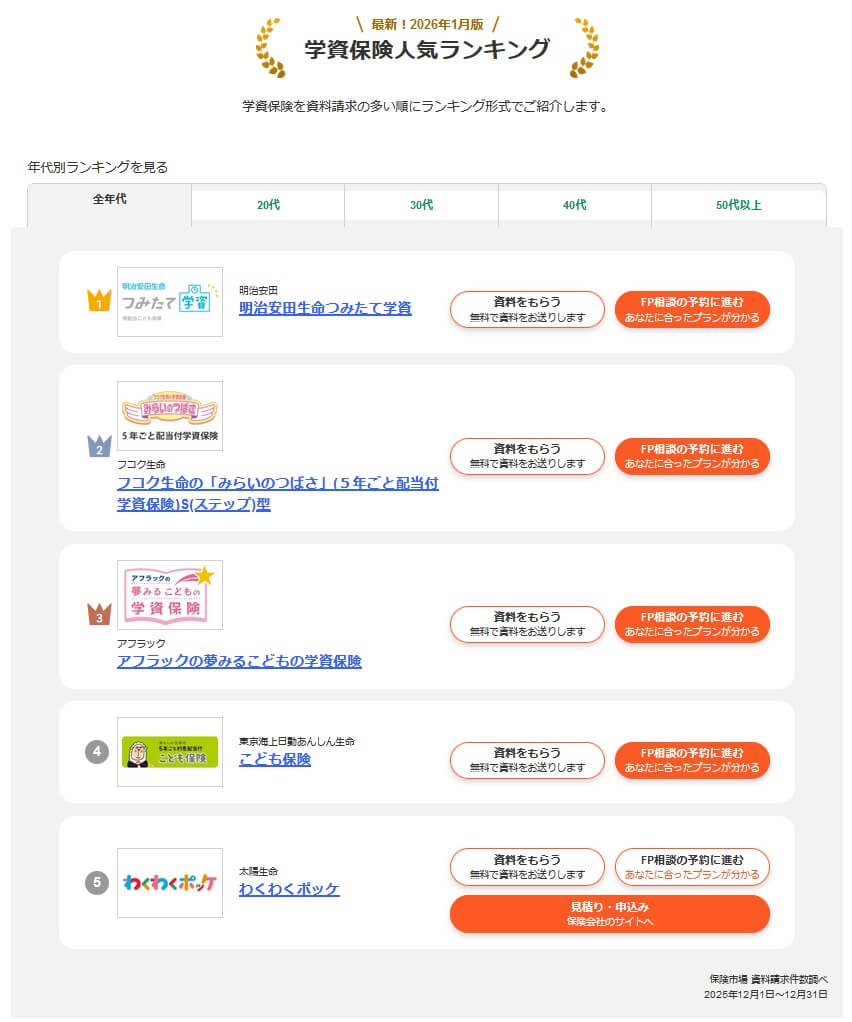Get 資料をもらう for 東京海上日動あんしん生命 こども保険

click(527, 760)
